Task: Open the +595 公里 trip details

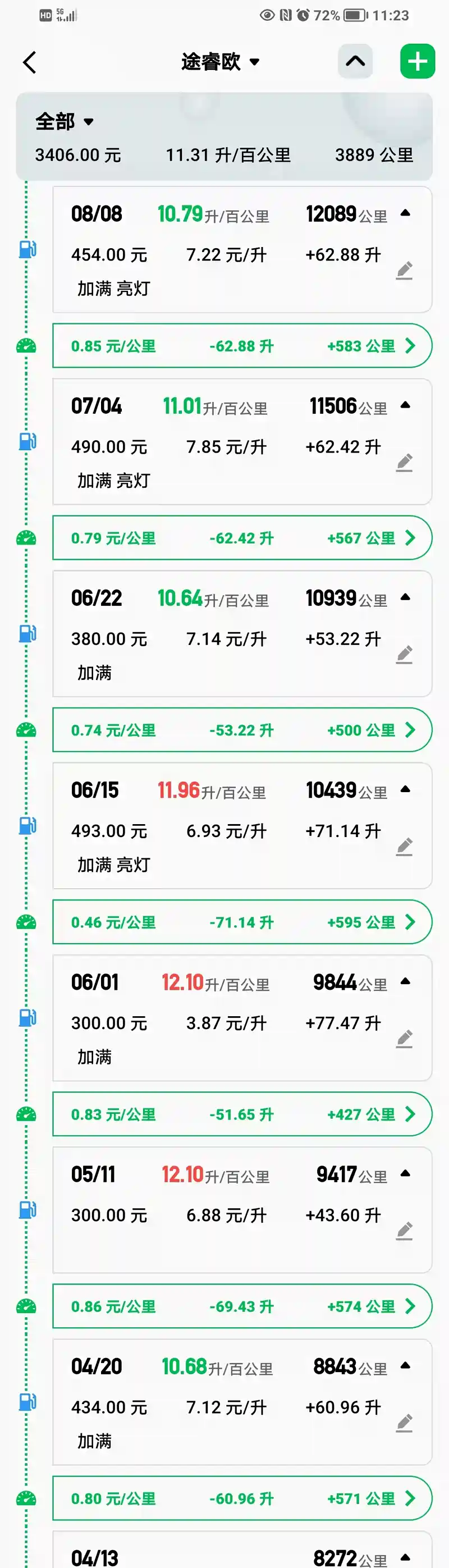Action: (242, 922)
